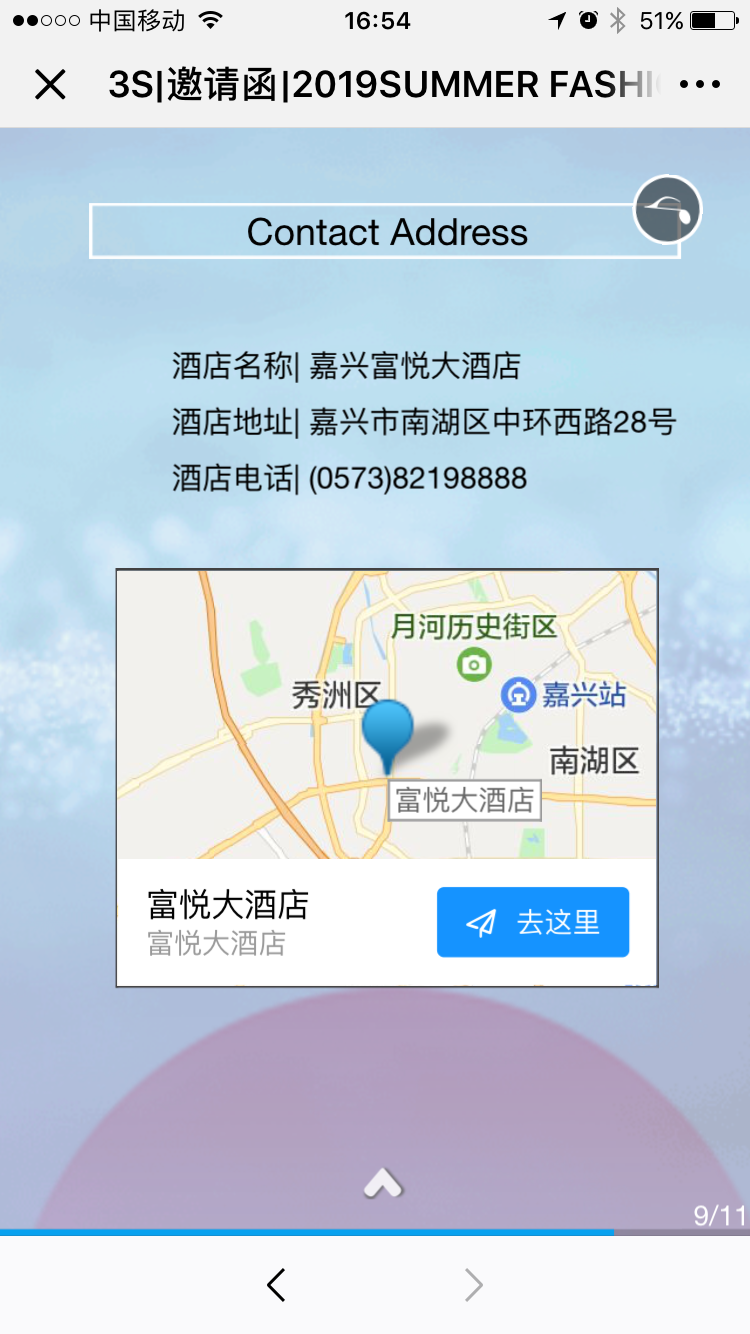750x1334 pixels.
Task: Tap the up arrow for next page
Action: point(383,1184)
